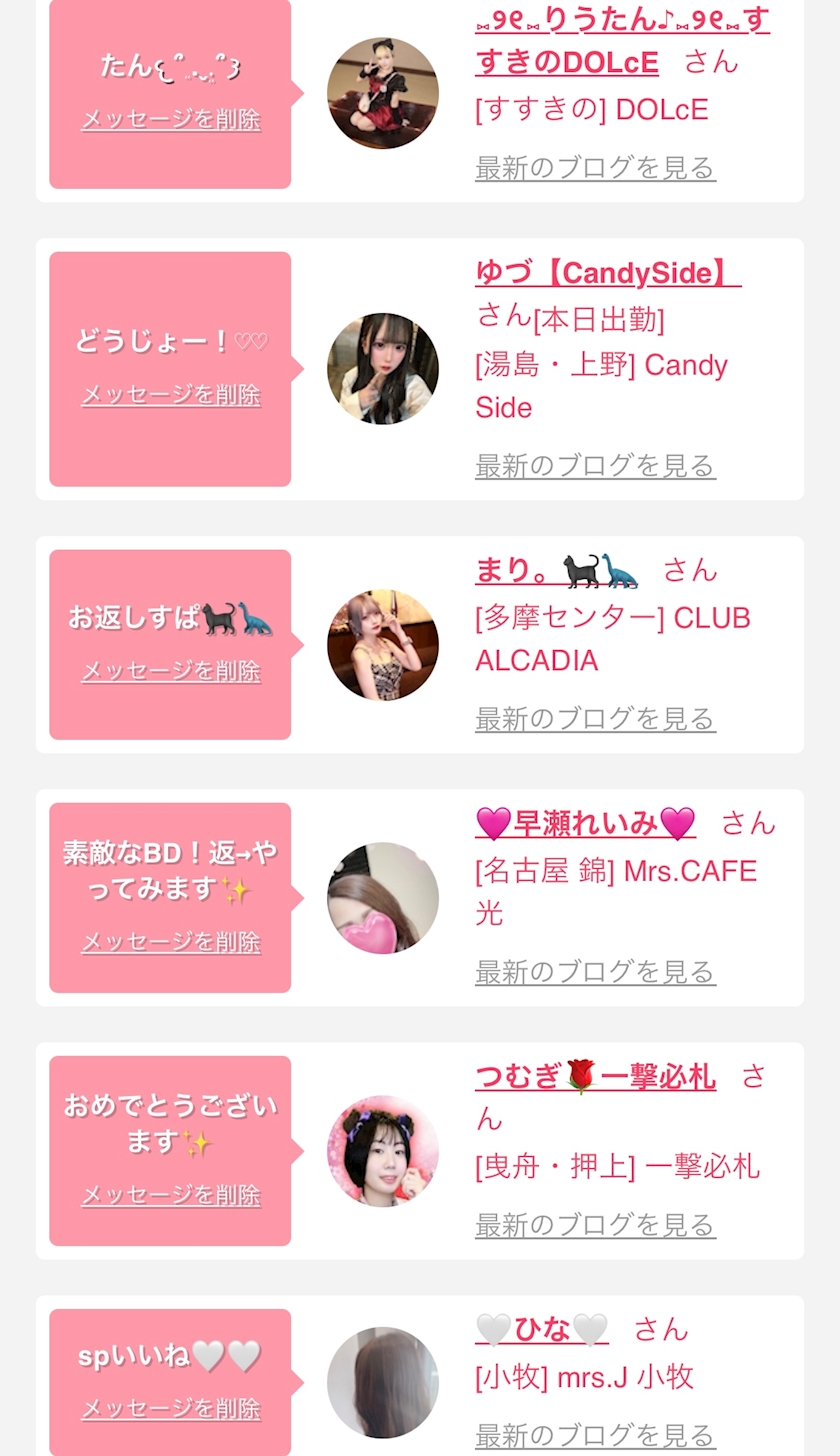Delete the どうじょー！ message
Screen dimensions: 840x1456
tap(170, 395)
